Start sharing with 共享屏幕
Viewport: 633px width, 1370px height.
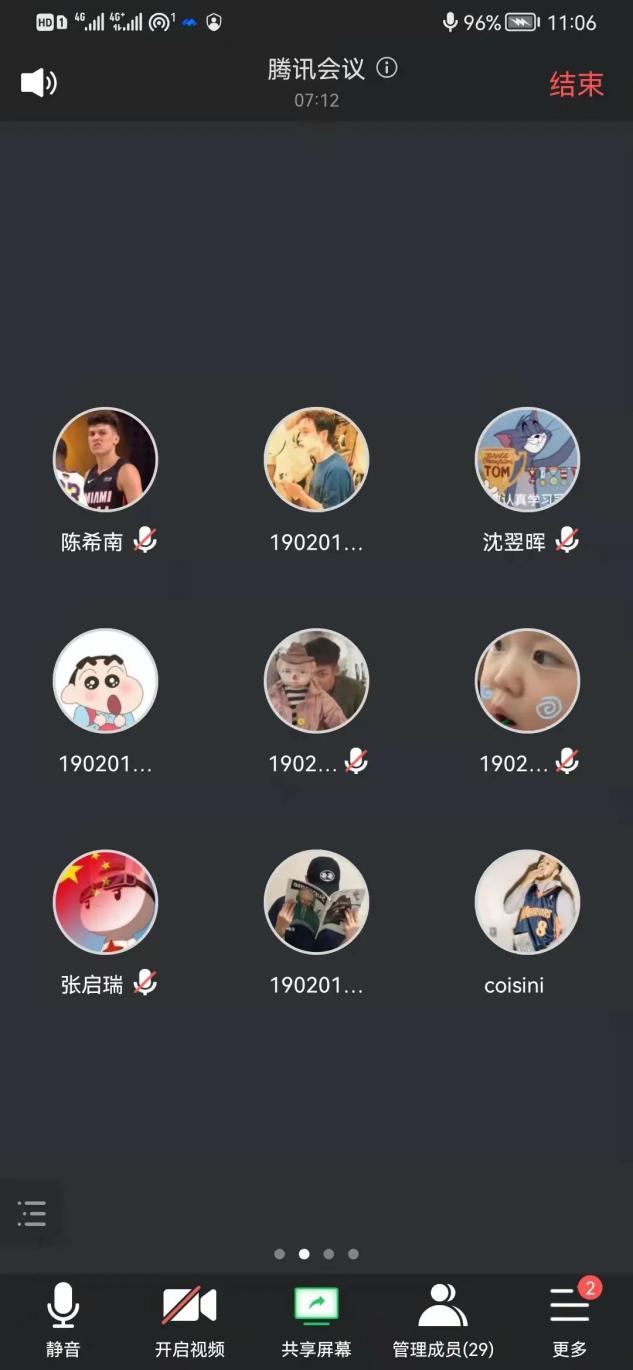point(316,1318)
